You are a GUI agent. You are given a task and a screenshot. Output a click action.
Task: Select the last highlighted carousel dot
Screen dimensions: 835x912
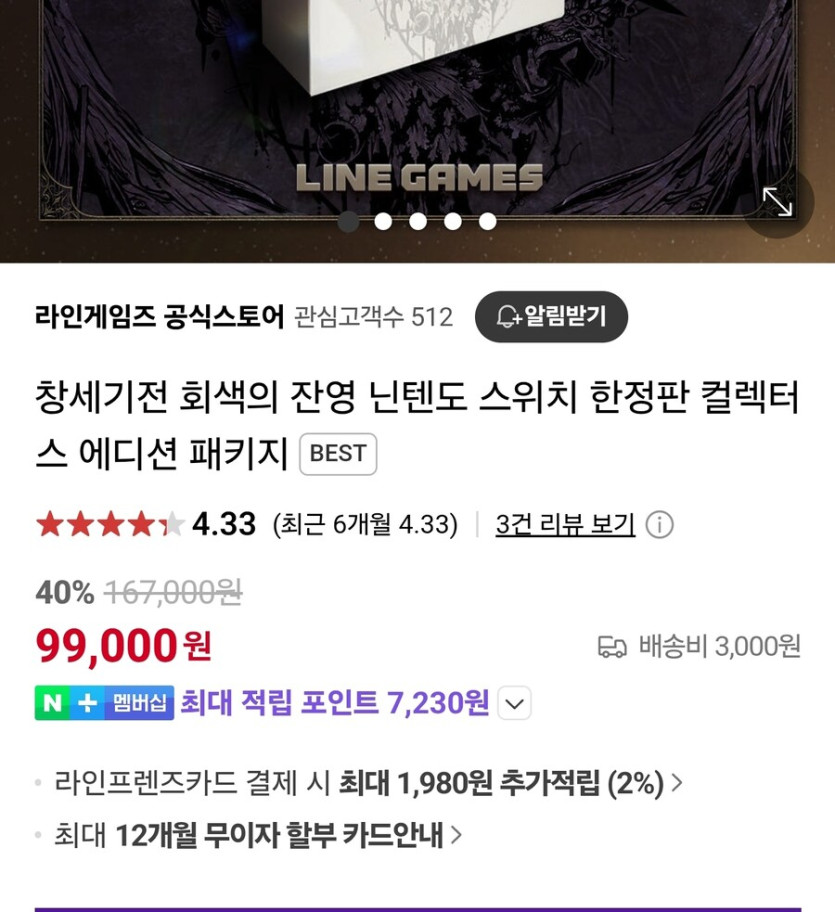pos(488,218)
